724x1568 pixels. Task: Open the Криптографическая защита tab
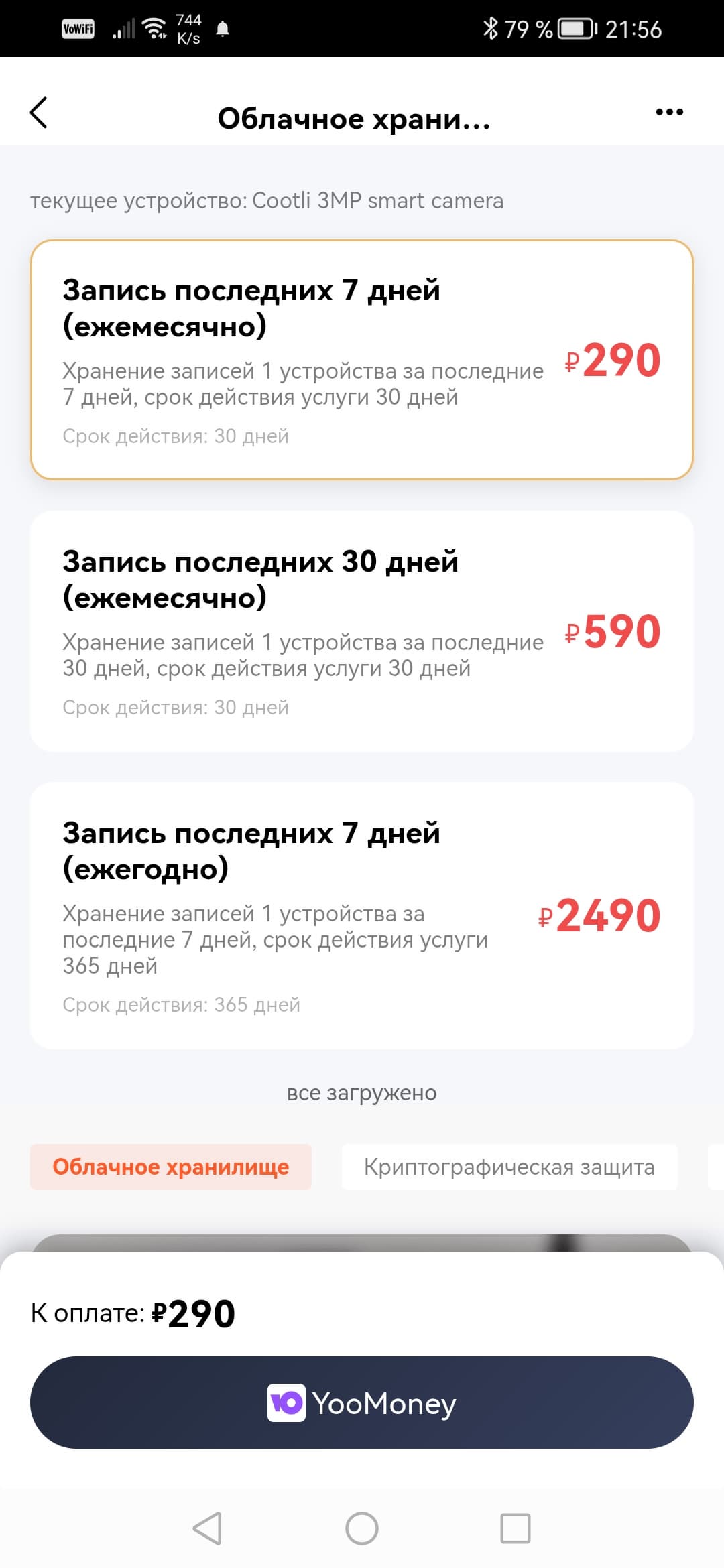509,1167
